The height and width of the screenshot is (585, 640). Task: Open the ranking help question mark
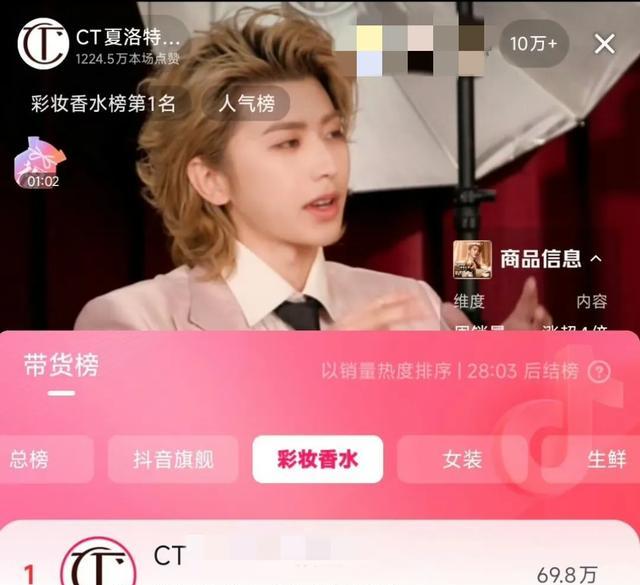599,371
